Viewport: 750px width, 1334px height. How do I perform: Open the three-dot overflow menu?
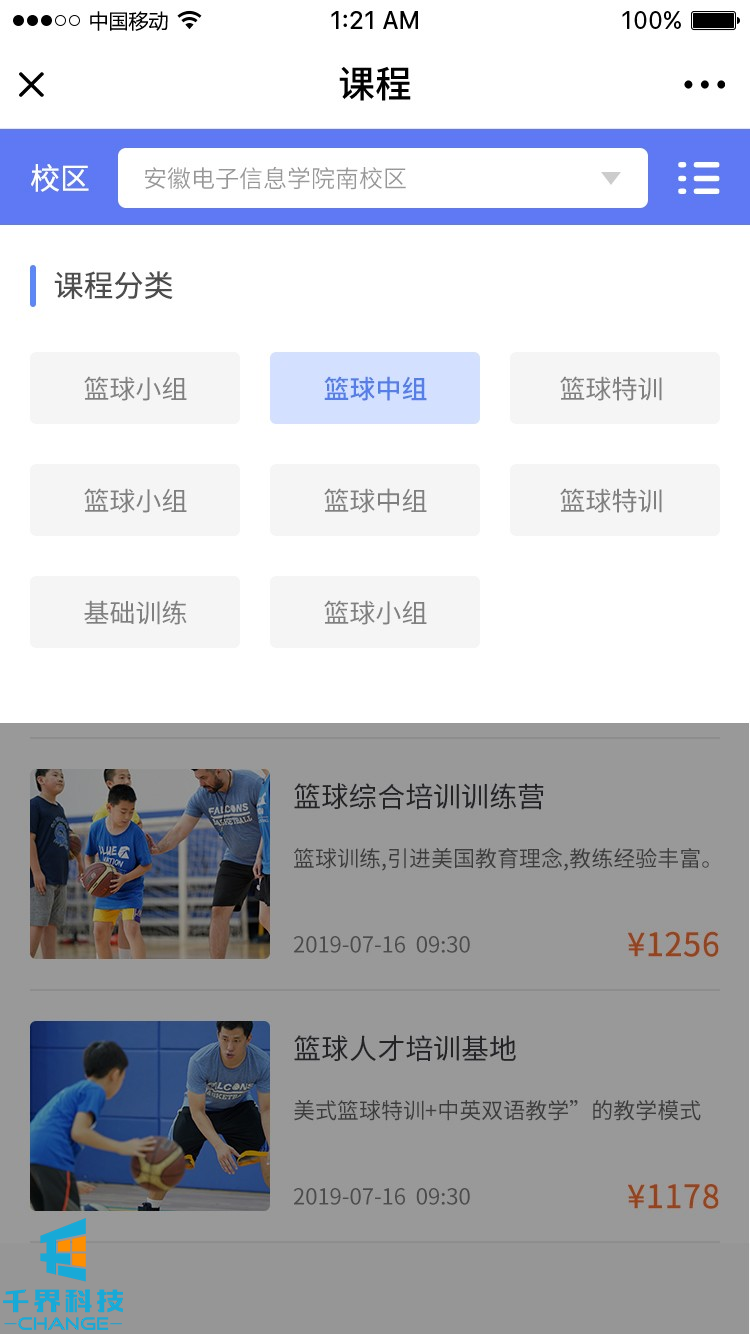pyautogui.click(x=704, y=85)
